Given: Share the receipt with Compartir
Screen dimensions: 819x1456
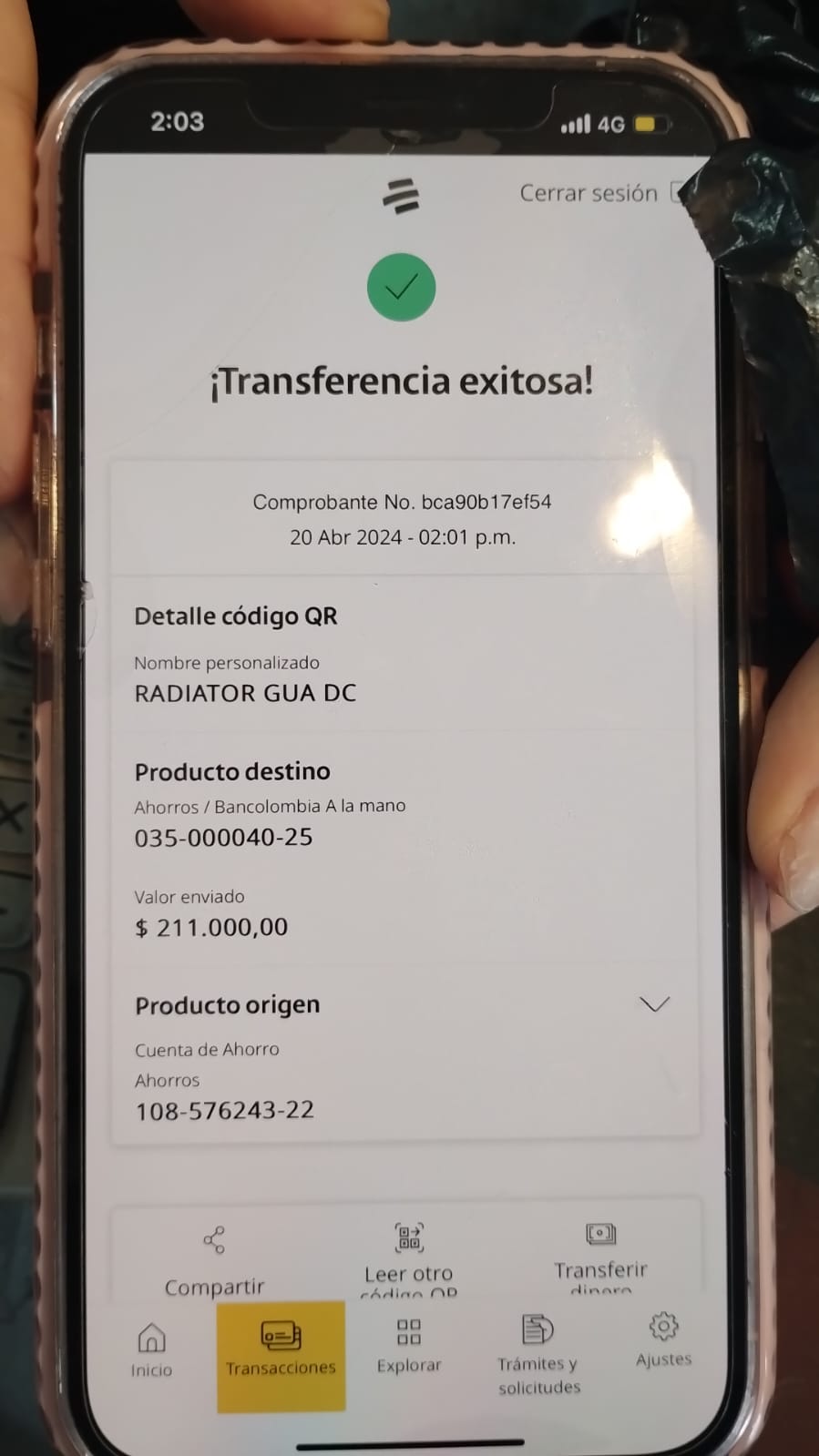Looking at the screenshot, I should point(214,1261).
